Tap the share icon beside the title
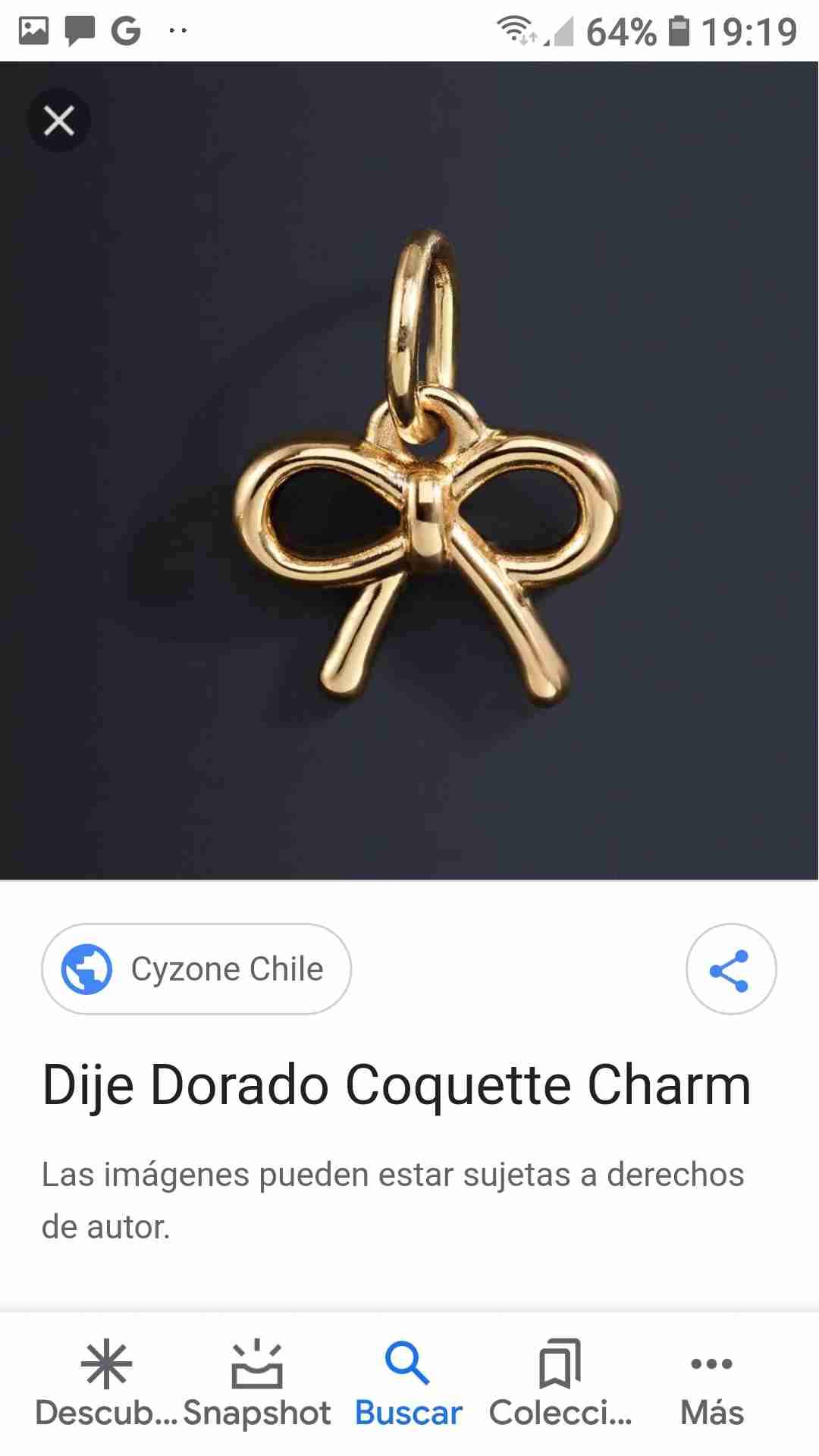This screenshot has height=1456, width=819. point(730,968)
